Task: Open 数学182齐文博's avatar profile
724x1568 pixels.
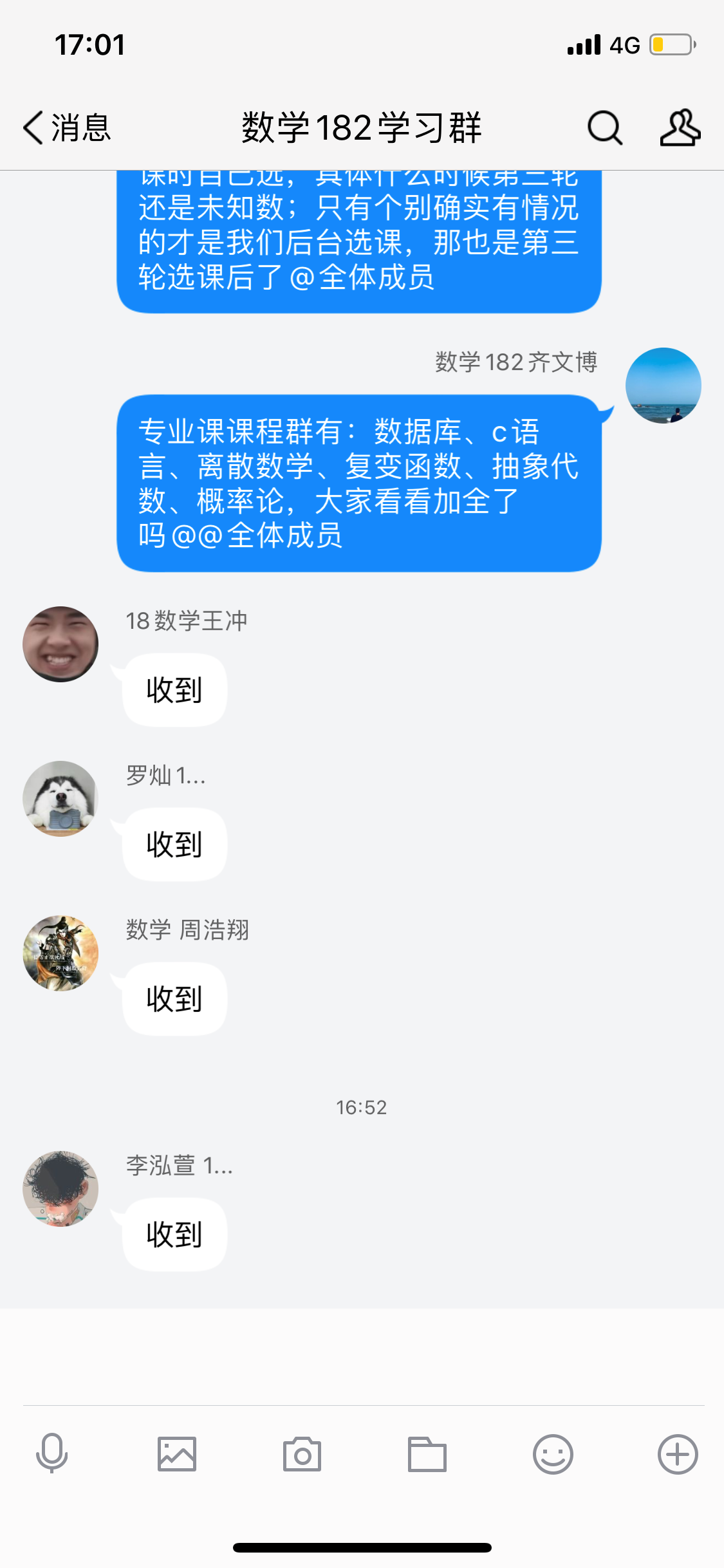Action: pyautogui.click(x=663, y=386)
